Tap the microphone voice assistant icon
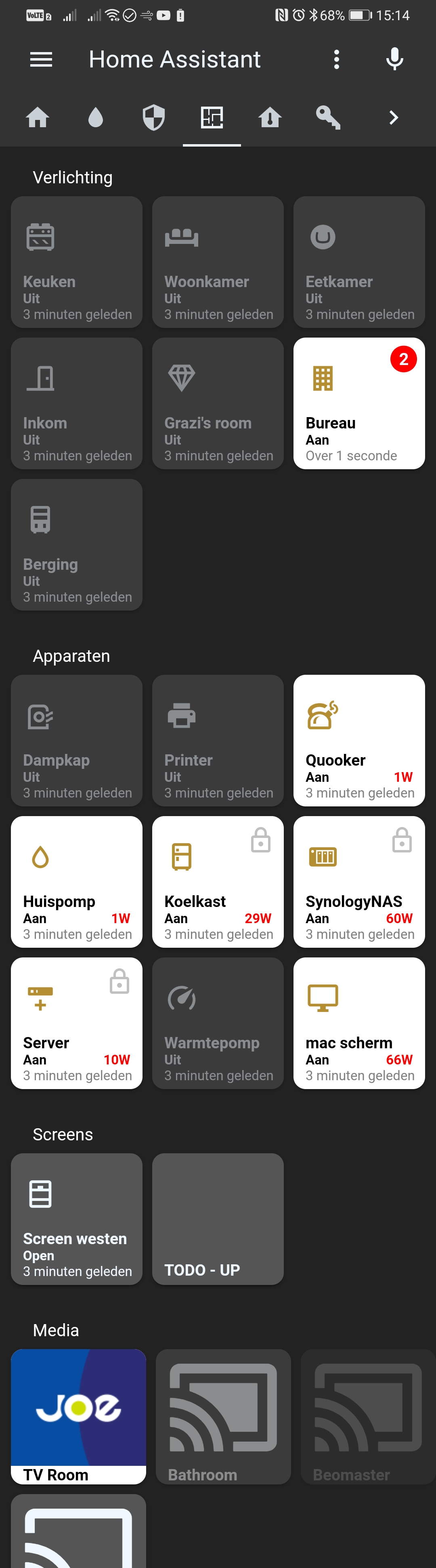436x1568 pixels. coord(394,59)
